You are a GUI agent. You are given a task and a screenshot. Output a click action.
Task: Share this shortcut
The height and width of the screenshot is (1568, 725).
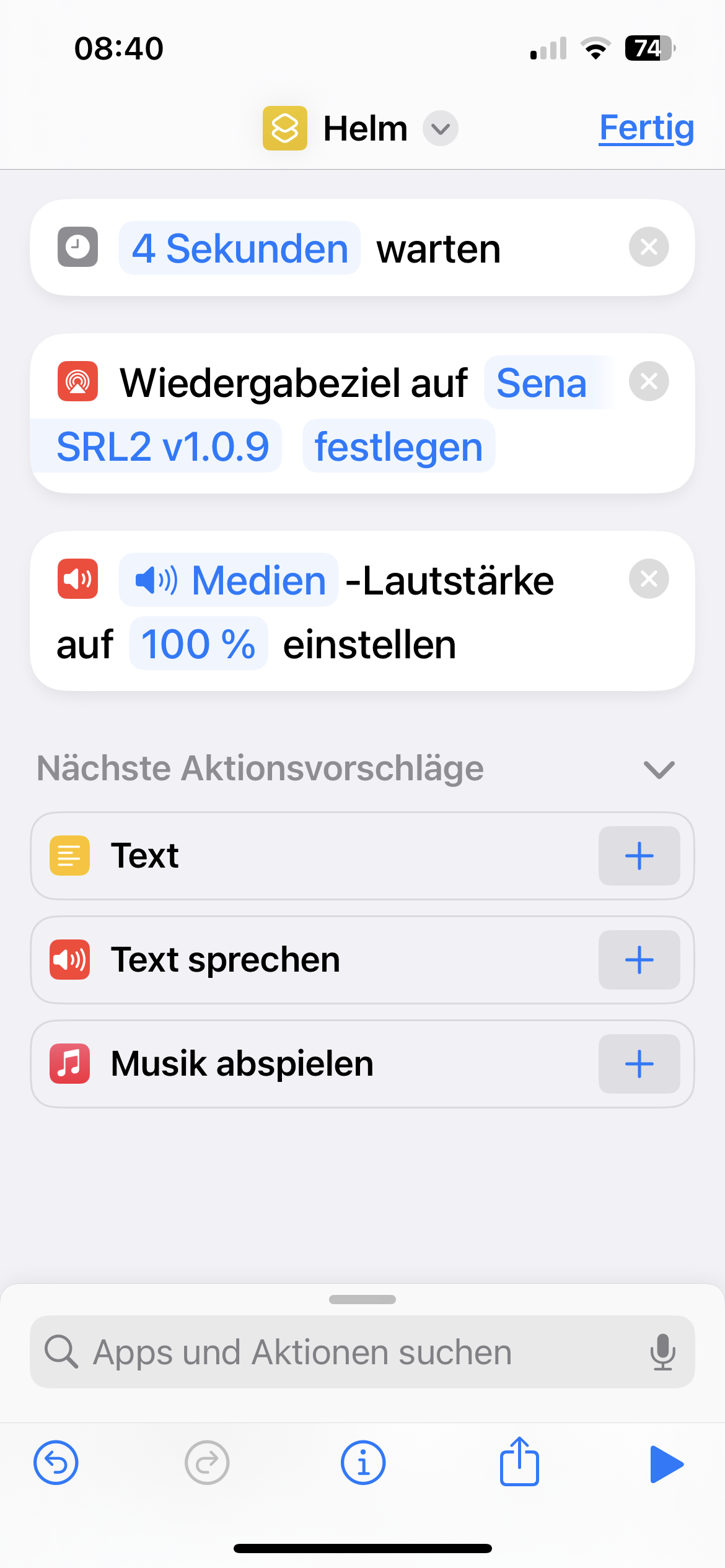click(x=519, y=1462)
